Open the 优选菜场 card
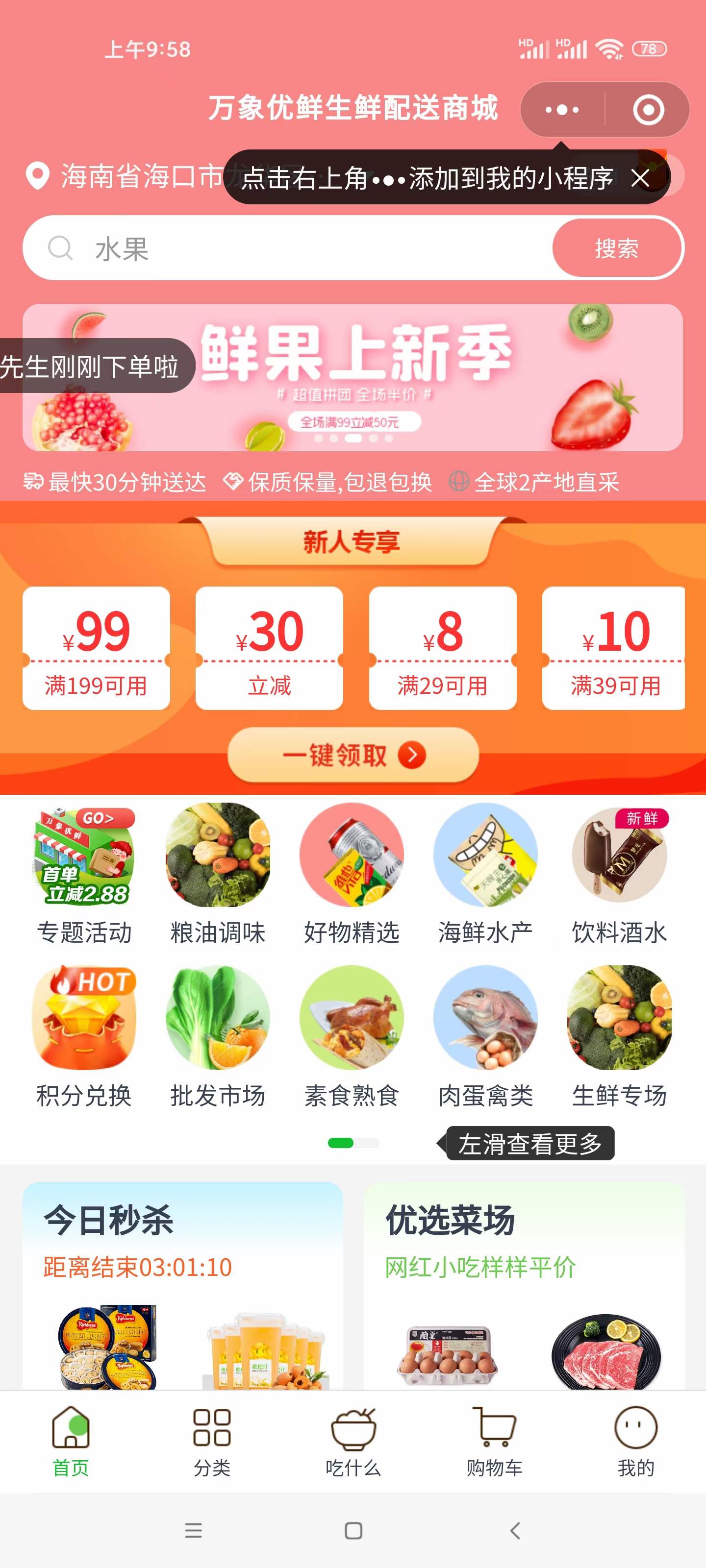This screenshot has width=706, height=1568. (x=524, y=1286)
